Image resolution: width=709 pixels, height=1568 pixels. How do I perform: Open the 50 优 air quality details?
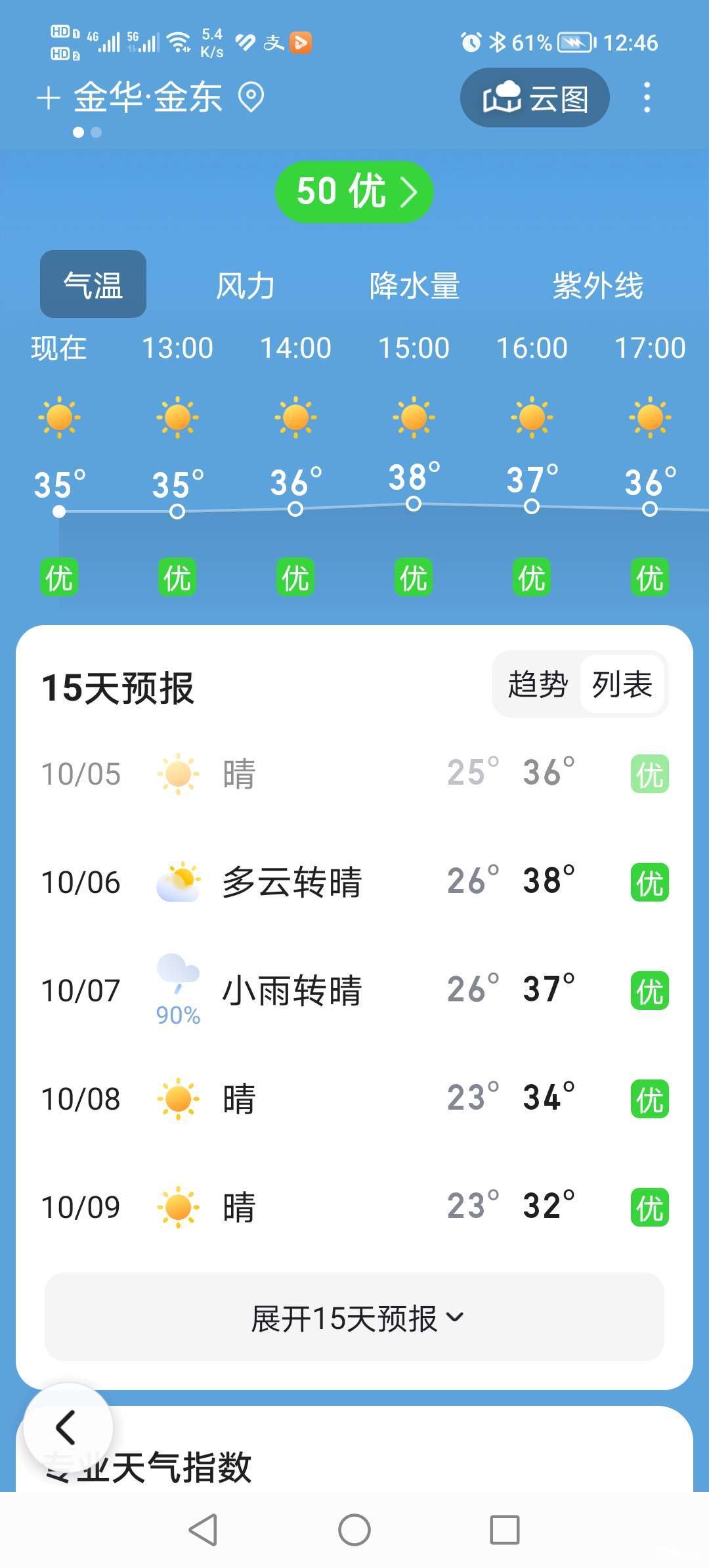pos(354,191)
